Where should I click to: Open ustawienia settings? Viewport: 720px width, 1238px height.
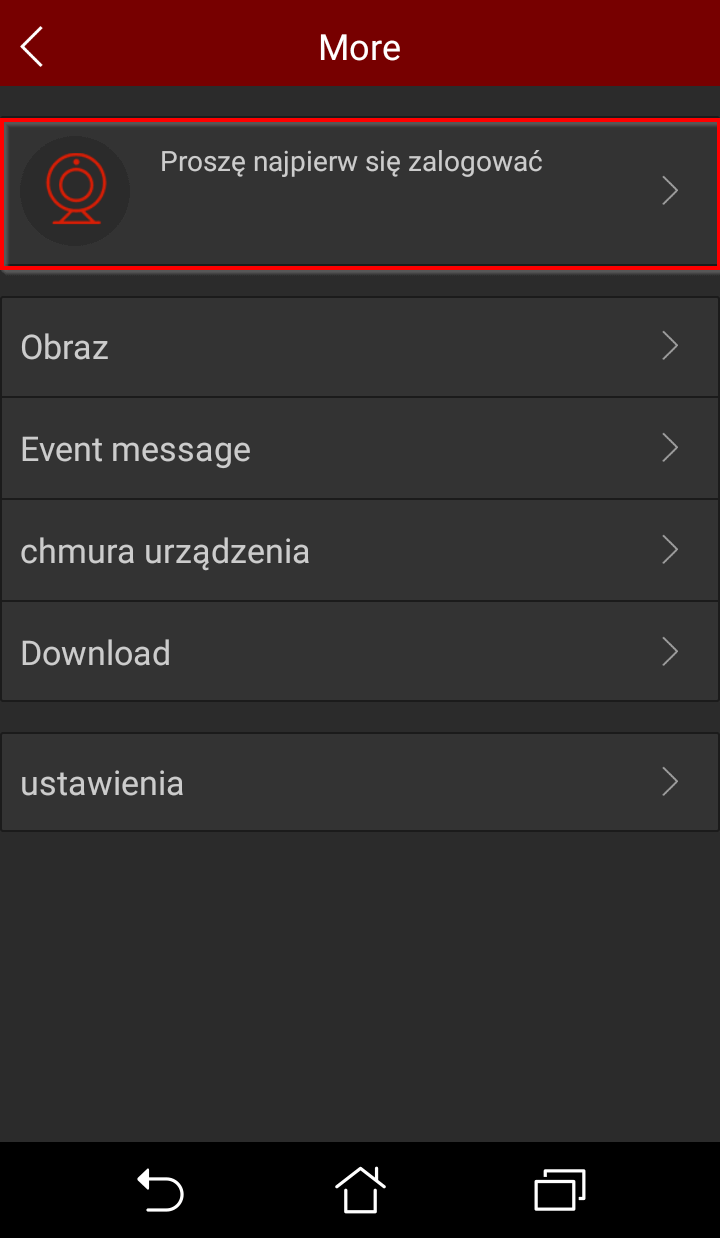(360, 782)
